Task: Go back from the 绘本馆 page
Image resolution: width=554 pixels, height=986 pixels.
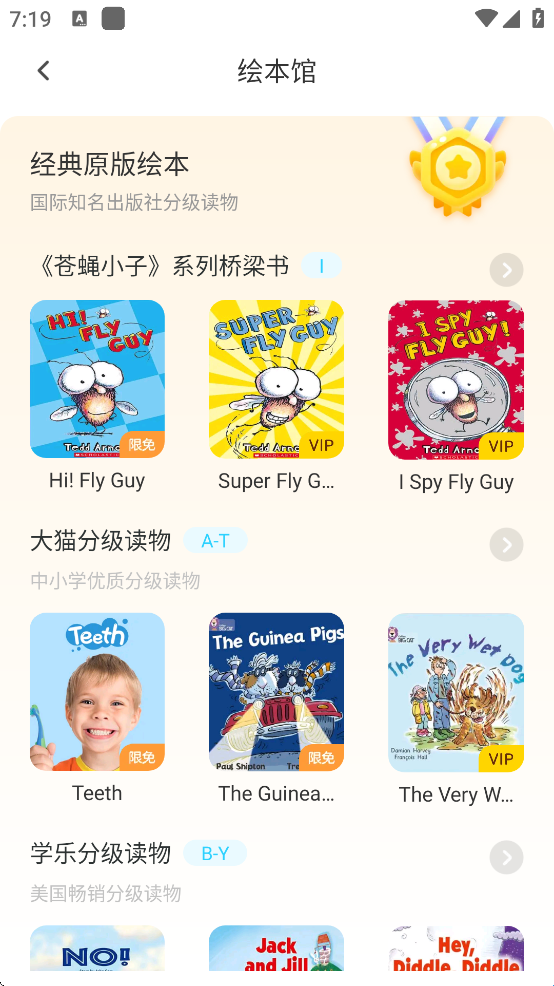Action: point(43,70)
